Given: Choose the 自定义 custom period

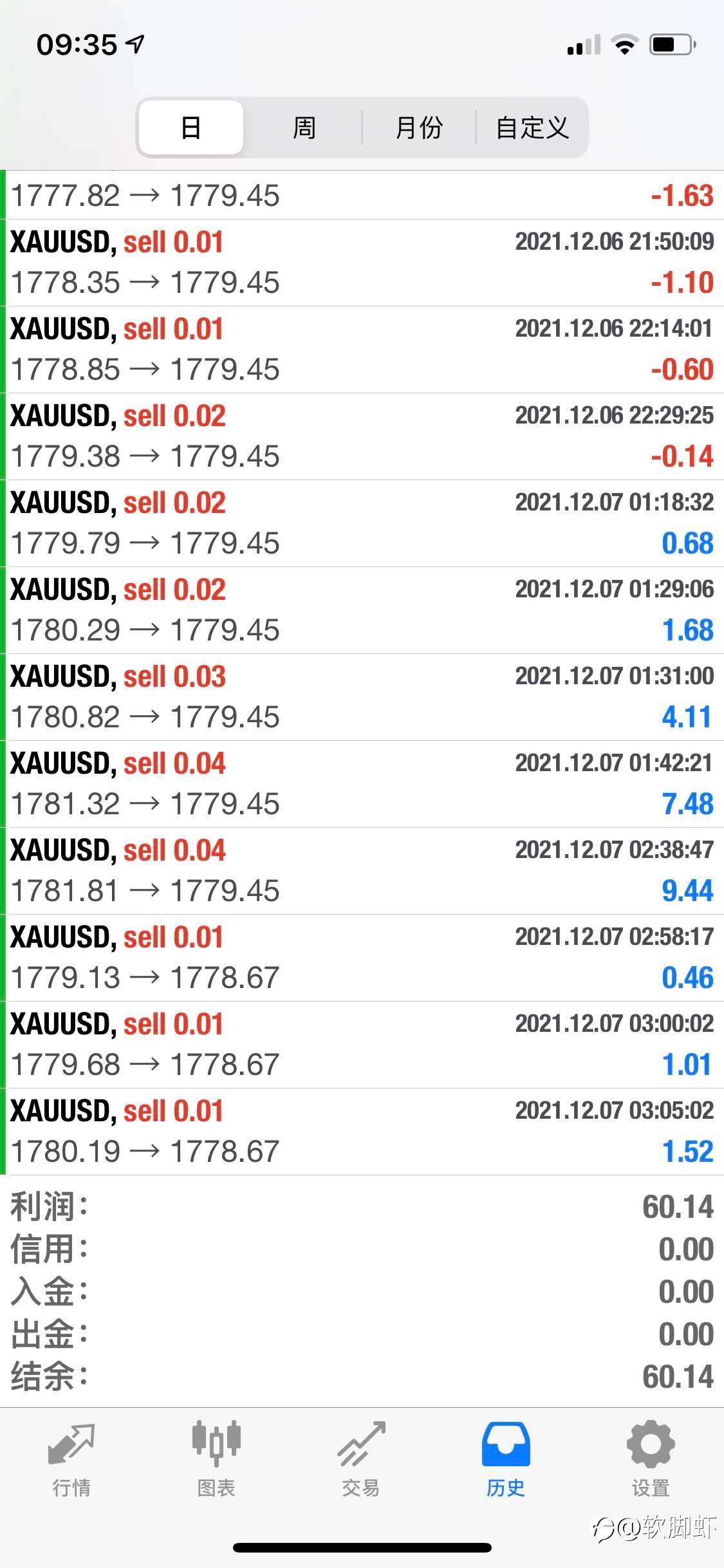Looking at the screenshot, I should (x=532, y=127).
